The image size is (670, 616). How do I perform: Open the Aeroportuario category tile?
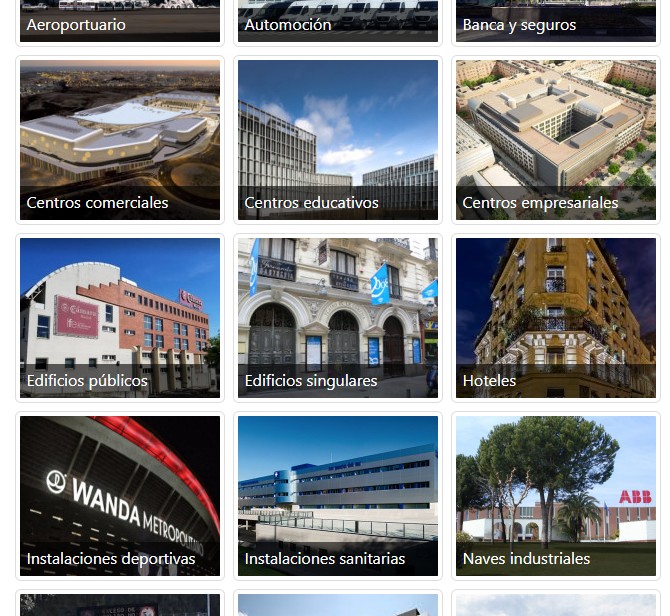click(x=119, y=22)
